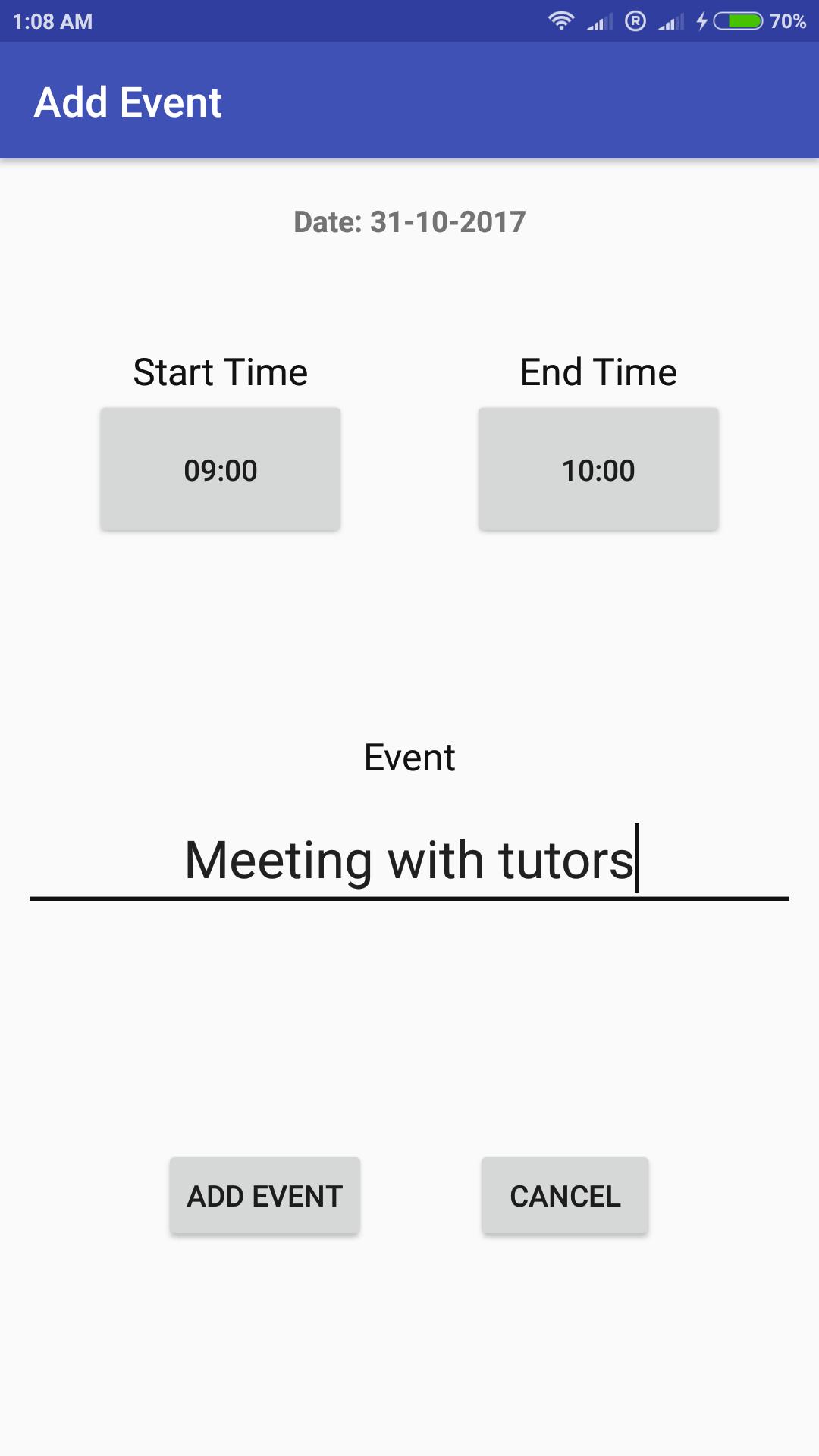Tap the Add Event title in the toolbar
Viewport: 819px width, 1456px height.
(x=128, y=100)
